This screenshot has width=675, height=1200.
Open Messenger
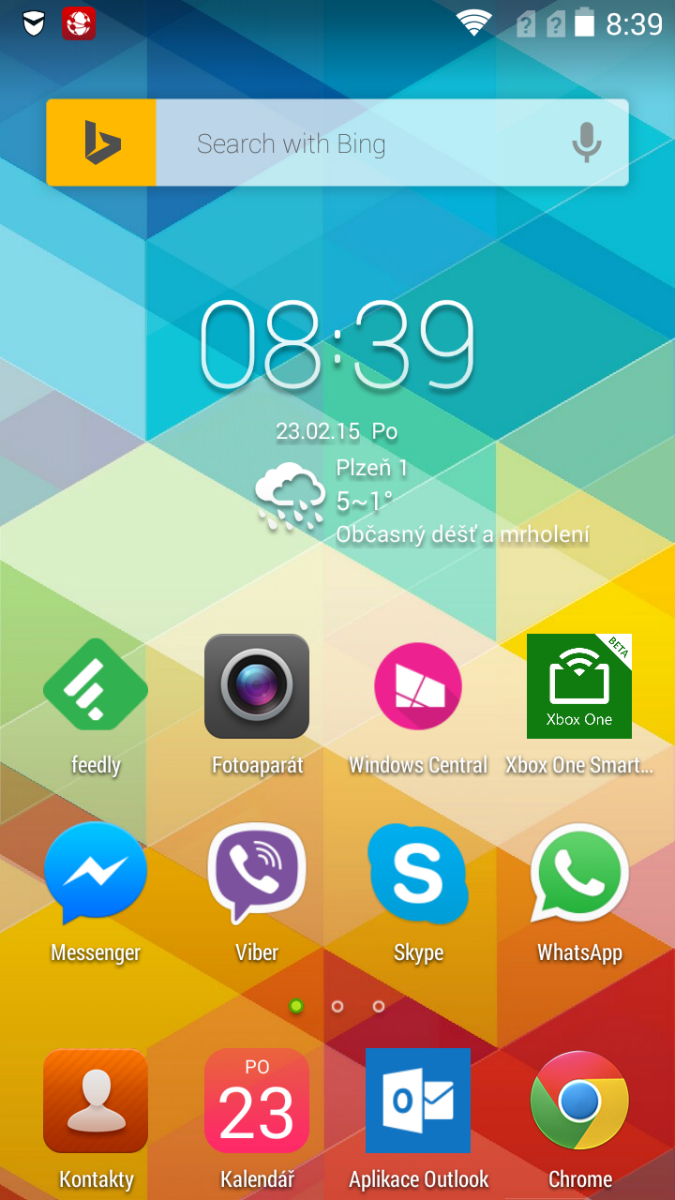pyautogui.click(x=96, y=873)
